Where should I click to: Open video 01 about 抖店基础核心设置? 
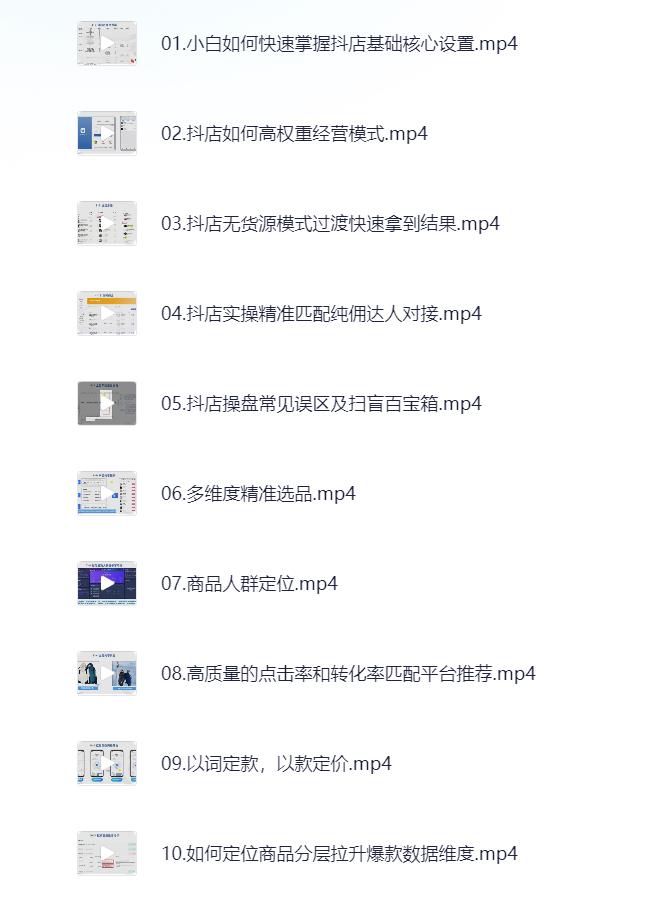(x=339, y=44)
